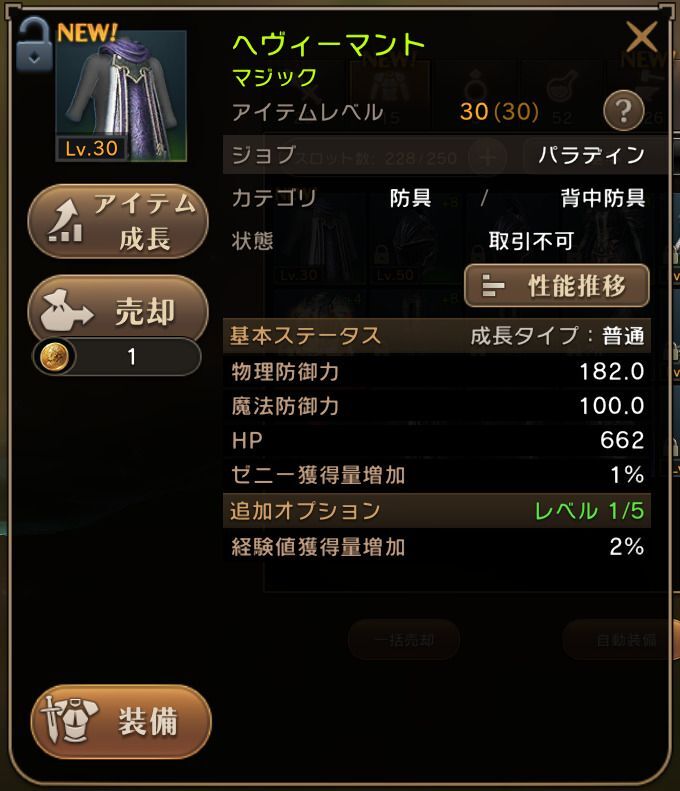Toggle the item lock icon
Image resolution: width=680 pixels, height=791 pixels.
(34, 45)
